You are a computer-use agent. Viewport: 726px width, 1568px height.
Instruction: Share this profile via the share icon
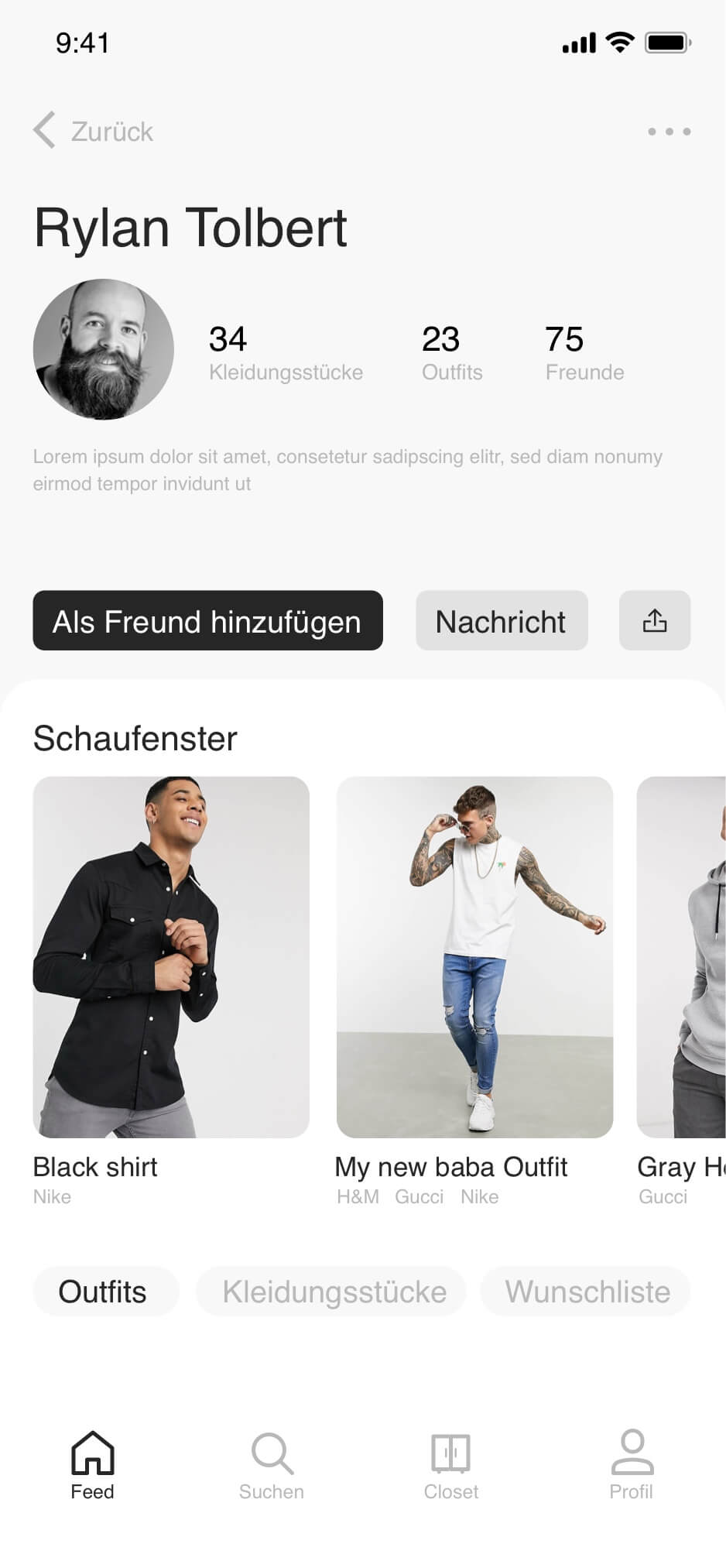coord(654,621)
